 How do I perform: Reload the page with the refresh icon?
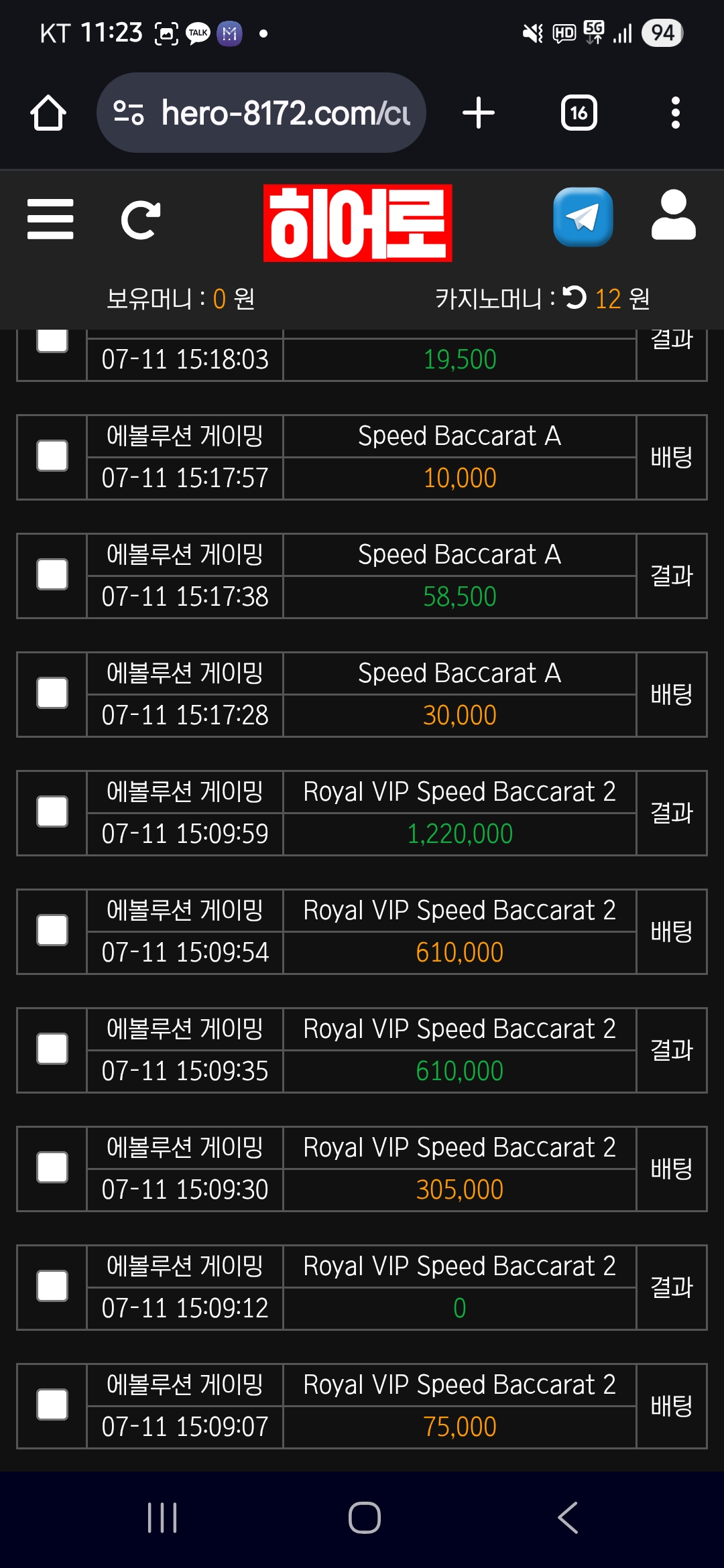click(x=140, y=220)
